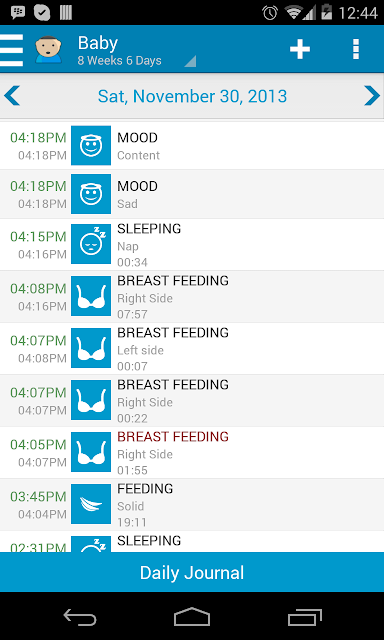Viewport: 384px width, 640px height.
Task: Expand the Baby profile dropdown
Action: point(136,51)
